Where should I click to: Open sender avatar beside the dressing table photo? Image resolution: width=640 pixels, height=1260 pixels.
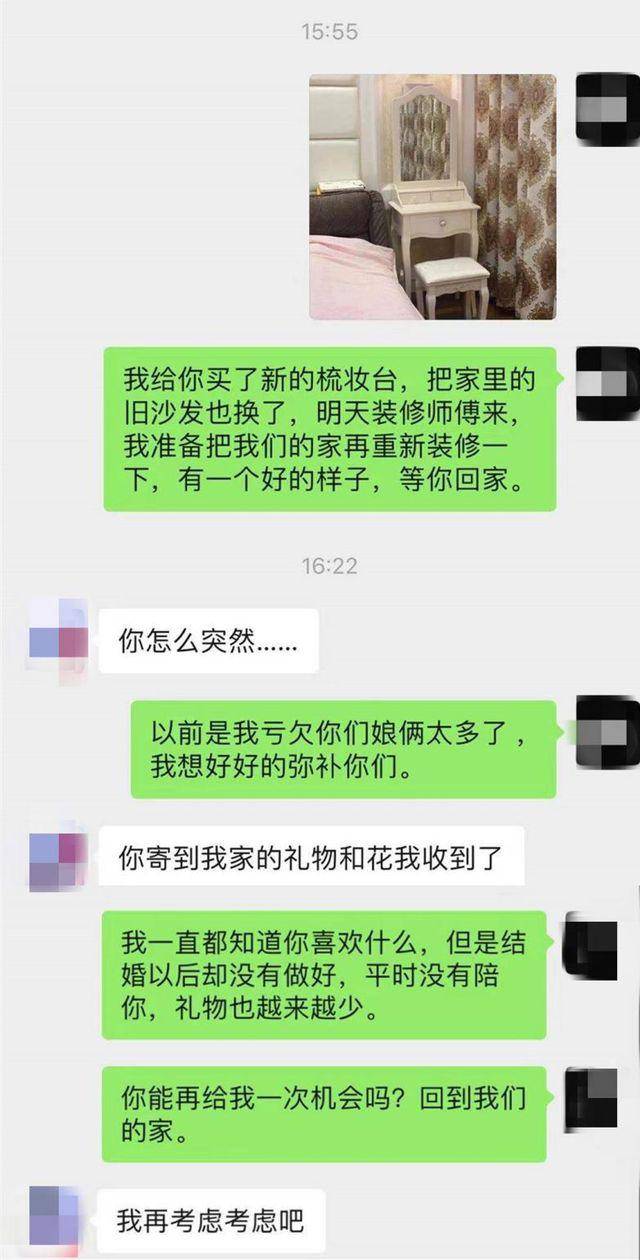coord(608,108)
